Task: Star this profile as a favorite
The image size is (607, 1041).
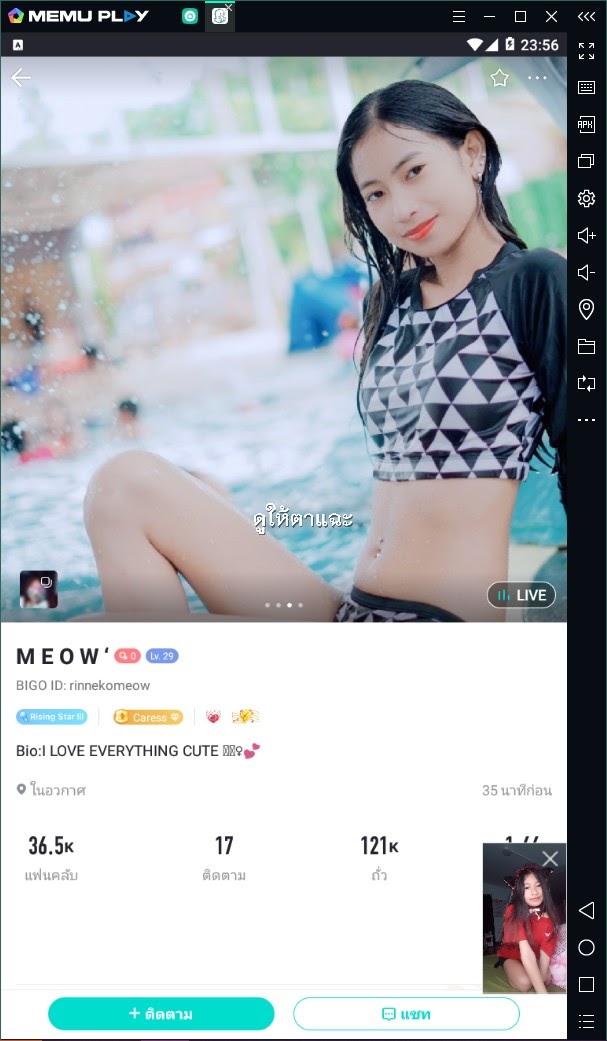Action: pos(500,78)
